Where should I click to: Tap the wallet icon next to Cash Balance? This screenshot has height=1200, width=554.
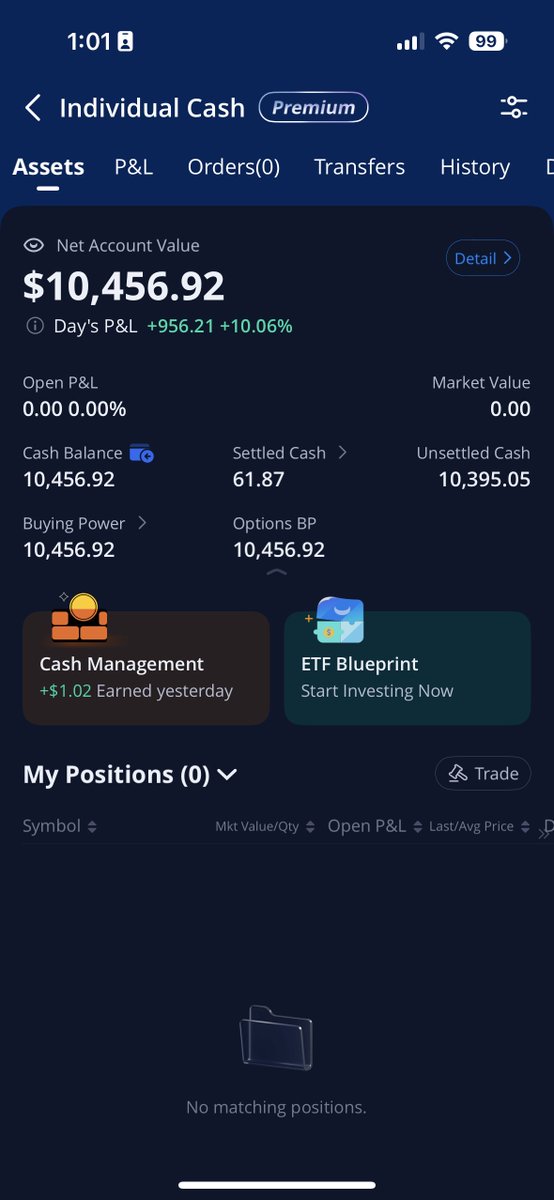click(141, 453)
